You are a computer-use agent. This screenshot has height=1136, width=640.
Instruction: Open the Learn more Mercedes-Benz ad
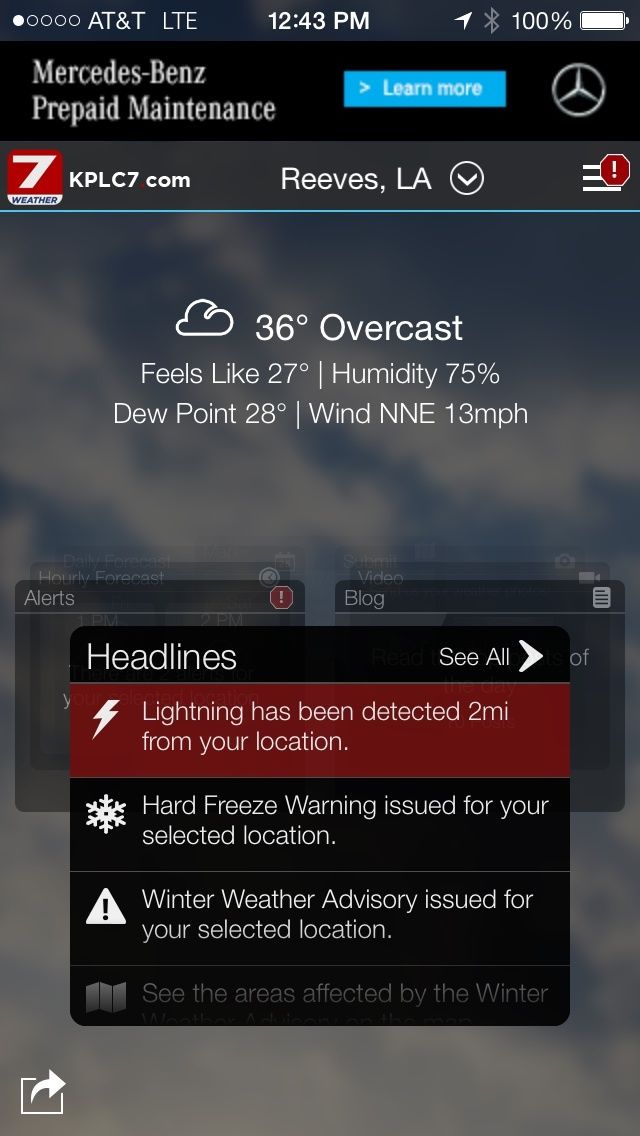[x=424, y=89]
